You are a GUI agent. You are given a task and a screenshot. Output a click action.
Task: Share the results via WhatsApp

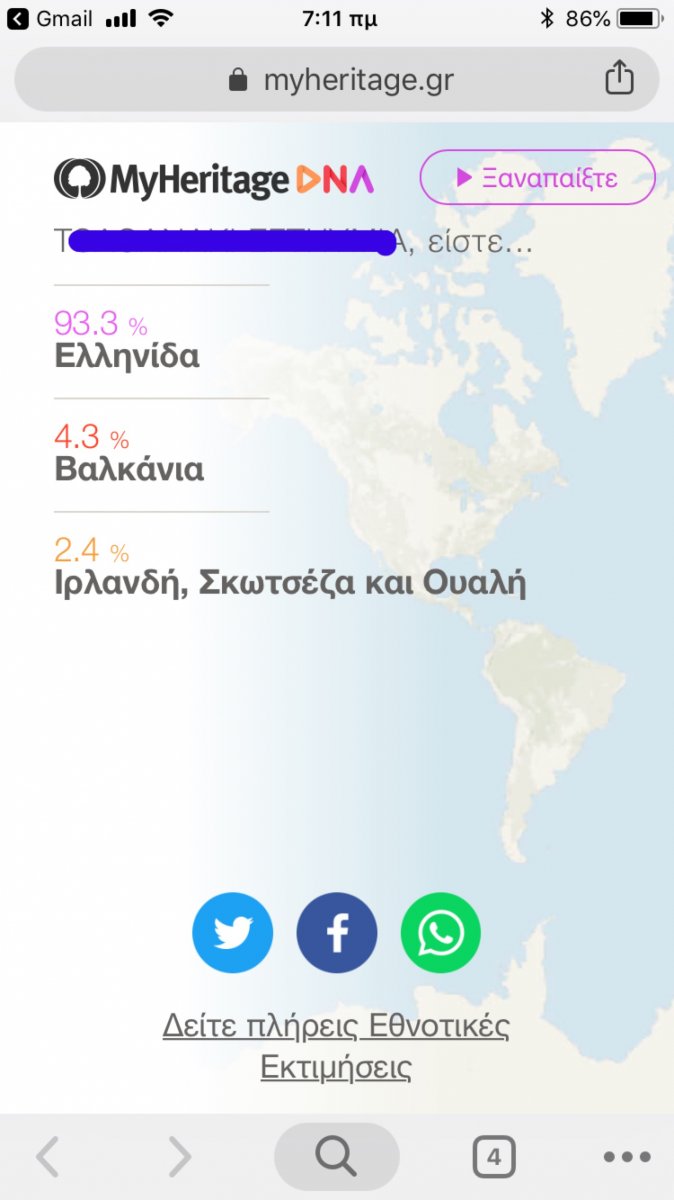[x=441, y=933]
